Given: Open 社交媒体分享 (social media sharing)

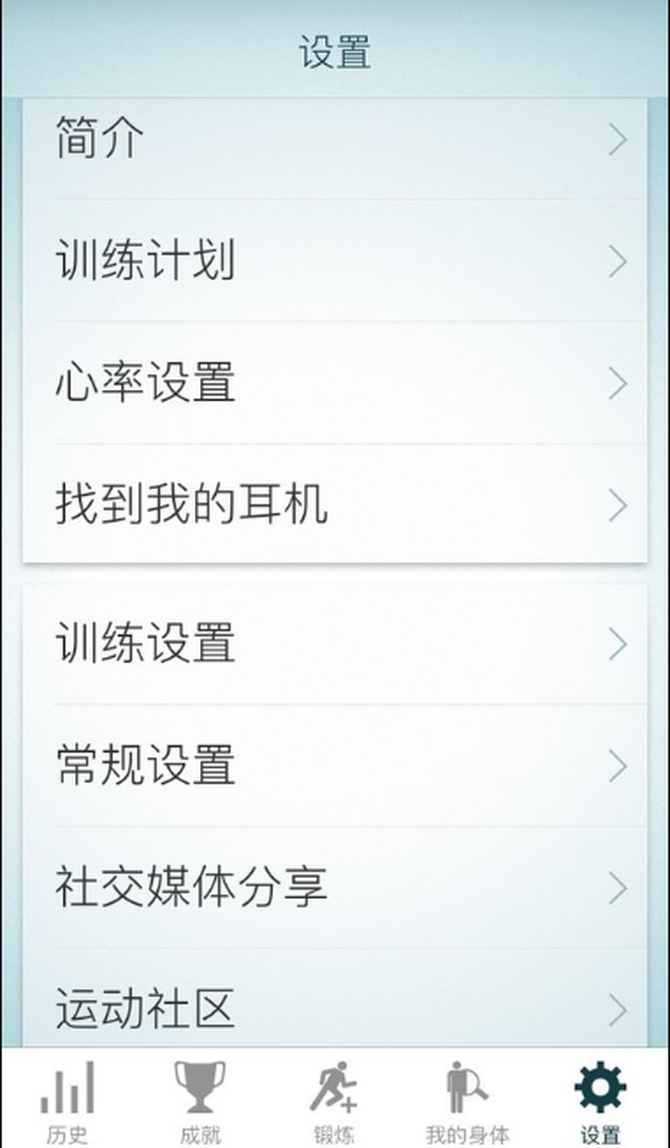Looking at the screenshot, I should point(334,888).
